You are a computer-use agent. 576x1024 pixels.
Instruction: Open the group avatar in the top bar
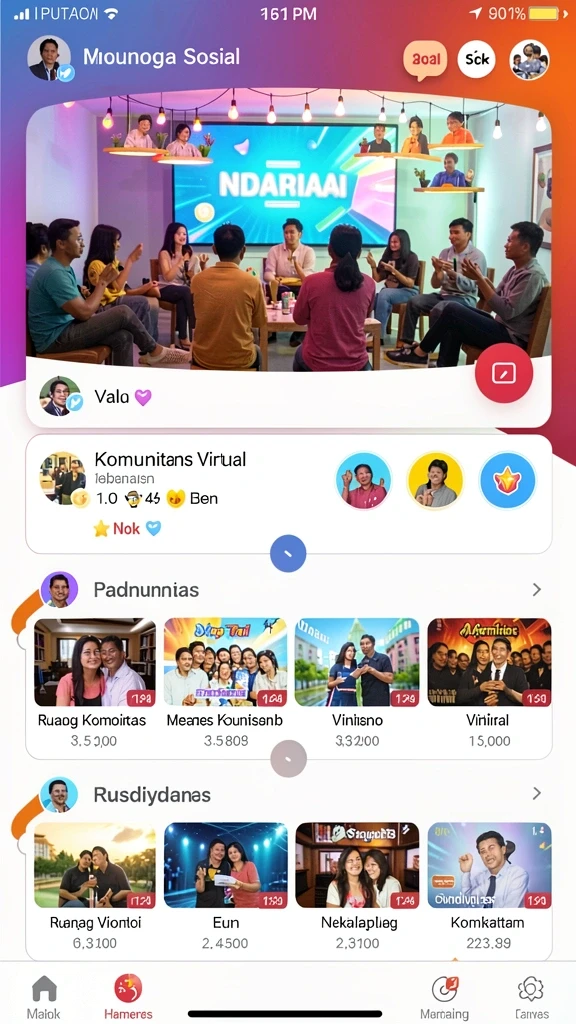[529, 59]
